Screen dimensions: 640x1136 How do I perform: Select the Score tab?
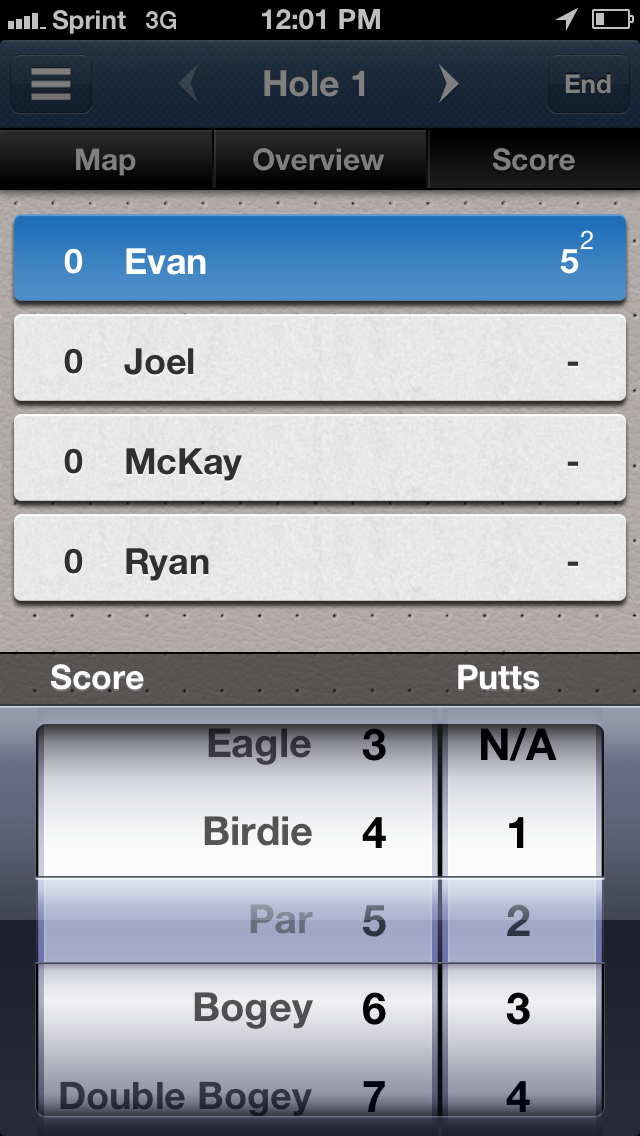[x=534, y=160]
